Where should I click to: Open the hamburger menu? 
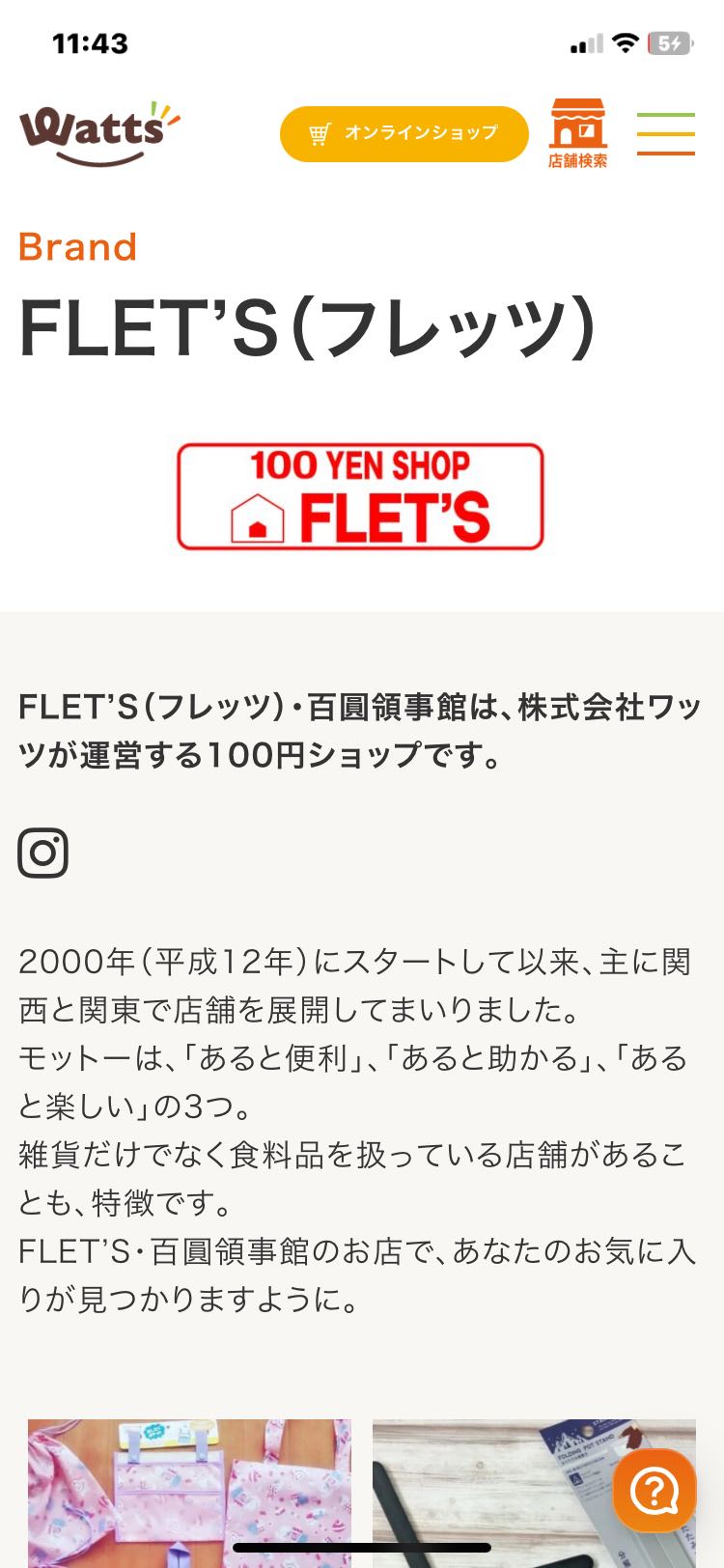pos(665,134)
